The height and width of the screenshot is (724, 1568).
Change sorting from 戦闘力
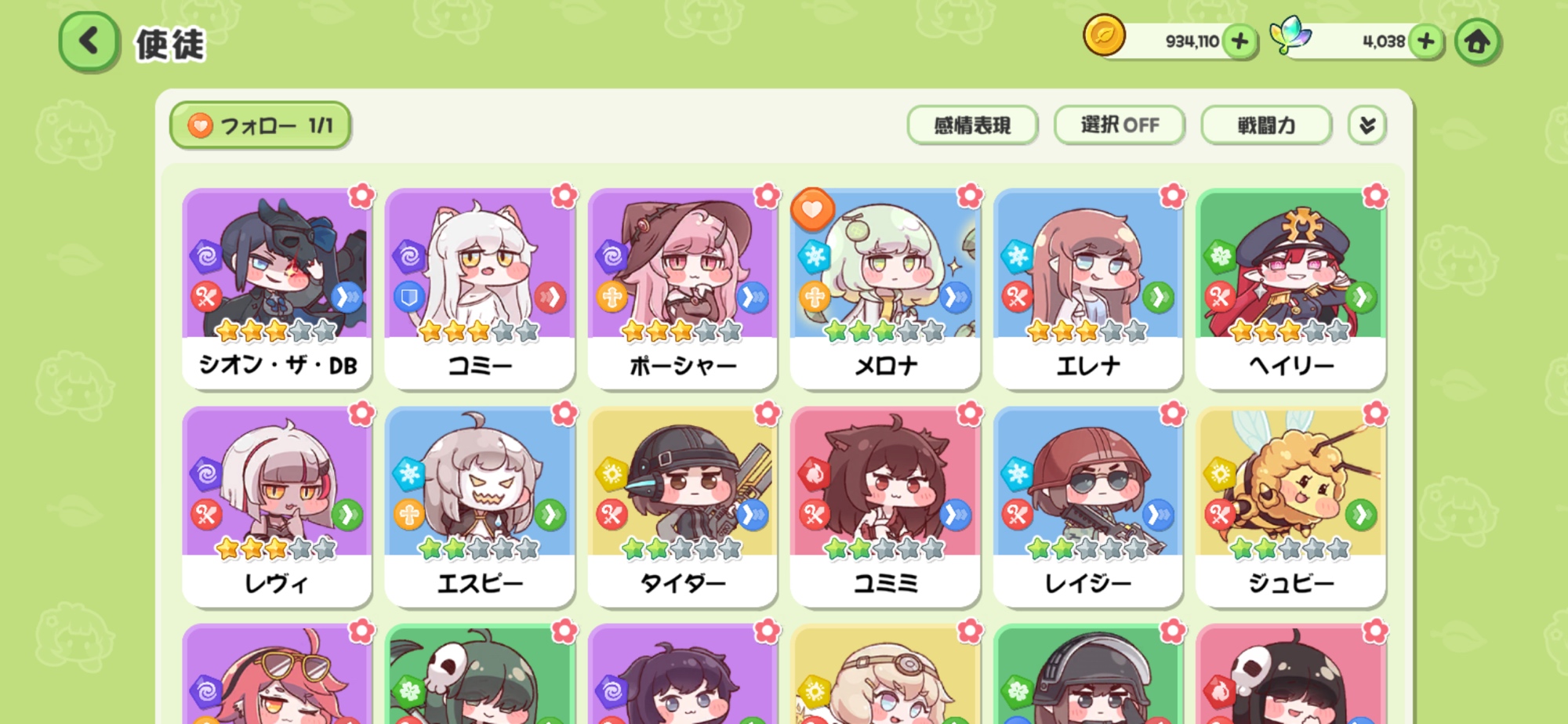coord(1265,125)
